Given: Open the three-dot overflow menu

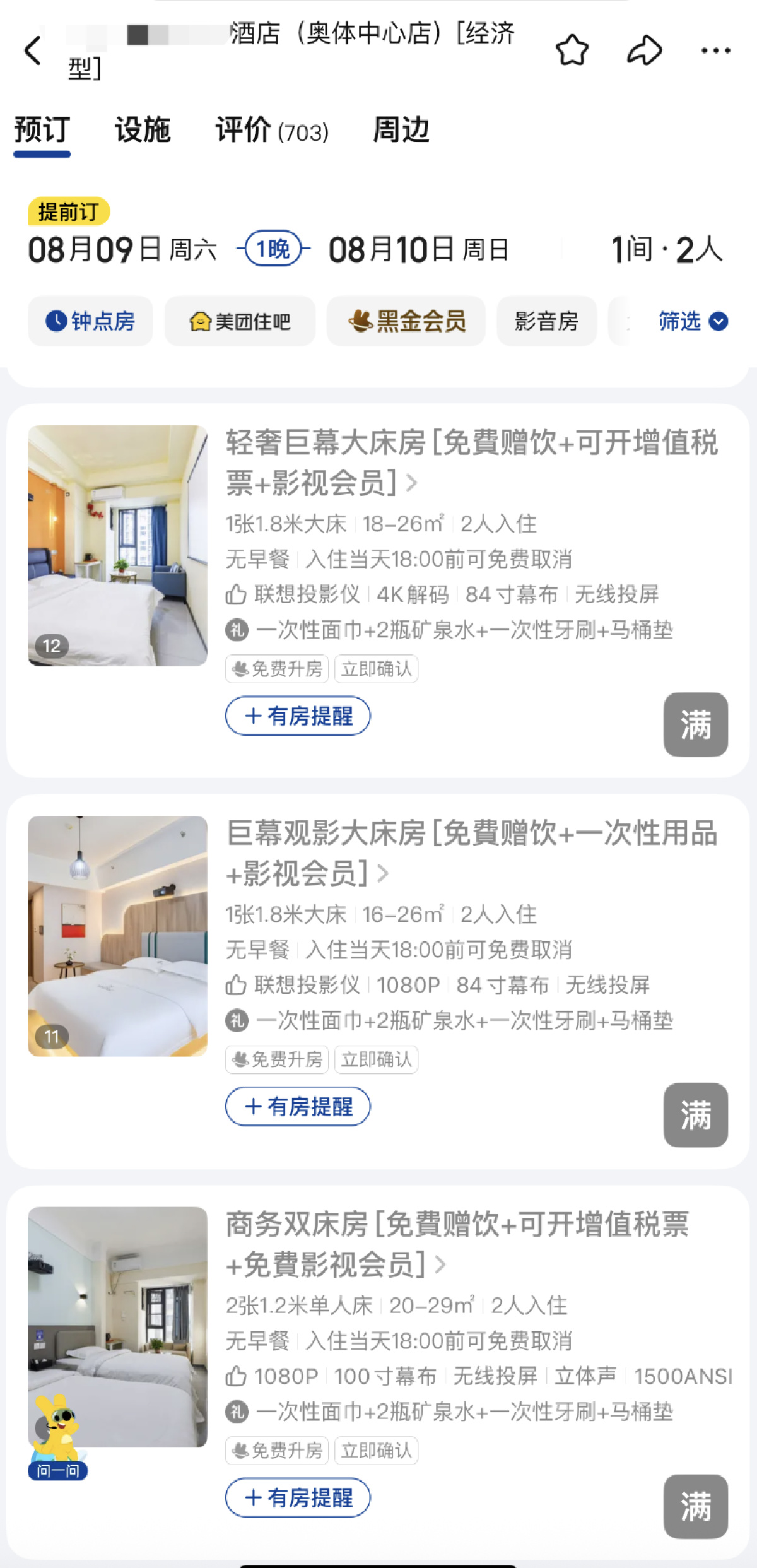Looking at the screenshot, I should point(716,50).
